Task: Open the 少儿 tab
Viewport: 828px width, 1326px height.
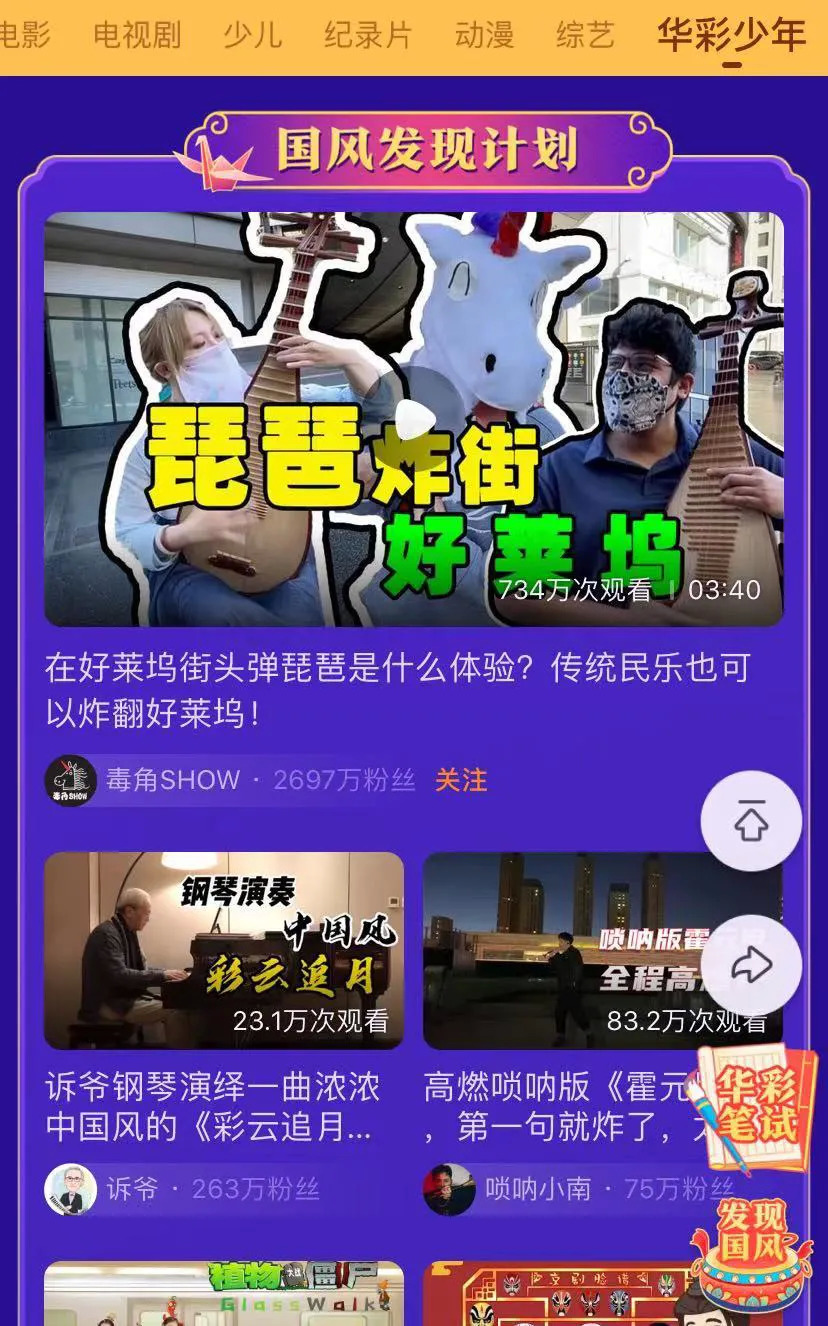Action: pyautogui.click(x=252, y=35)
